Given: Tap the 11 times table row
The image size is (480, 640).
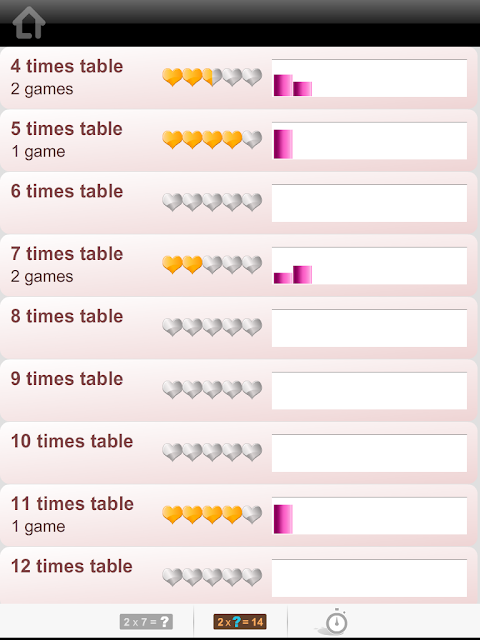Looking at the screenshot, I should 239,515.
